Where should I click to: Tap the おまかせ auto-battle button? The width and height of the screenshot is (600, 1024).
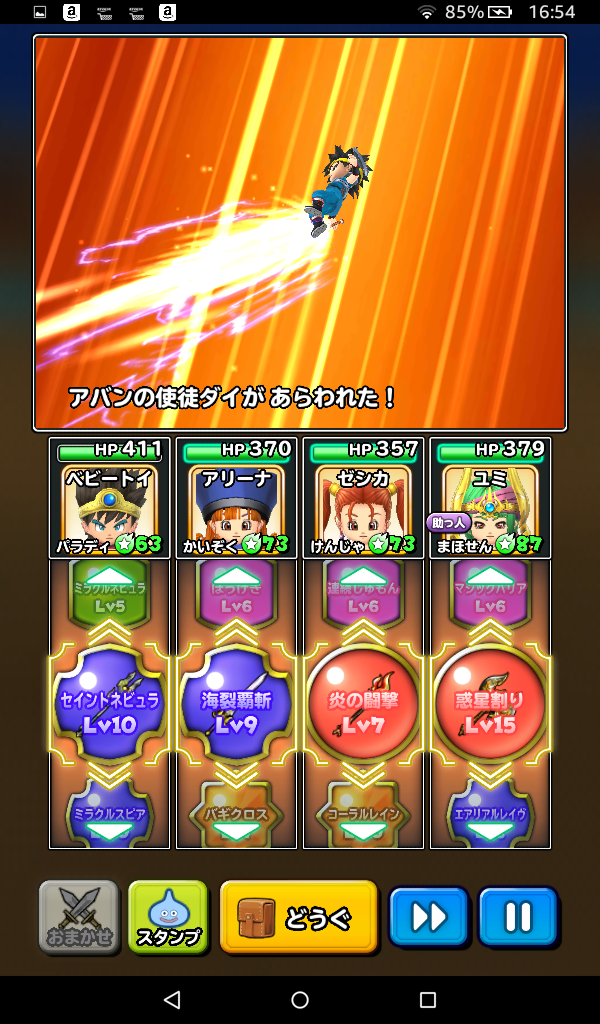79,916
